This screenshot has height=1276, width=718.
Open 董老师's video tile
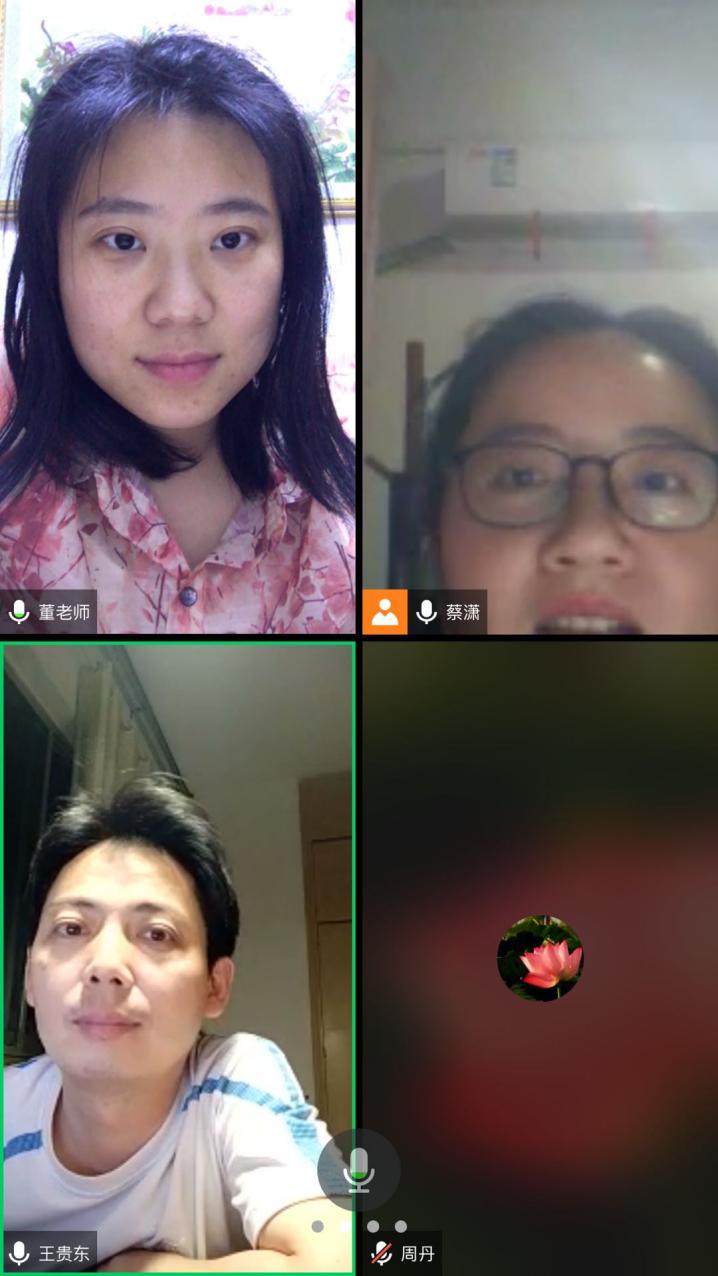[x=178, y=316]
